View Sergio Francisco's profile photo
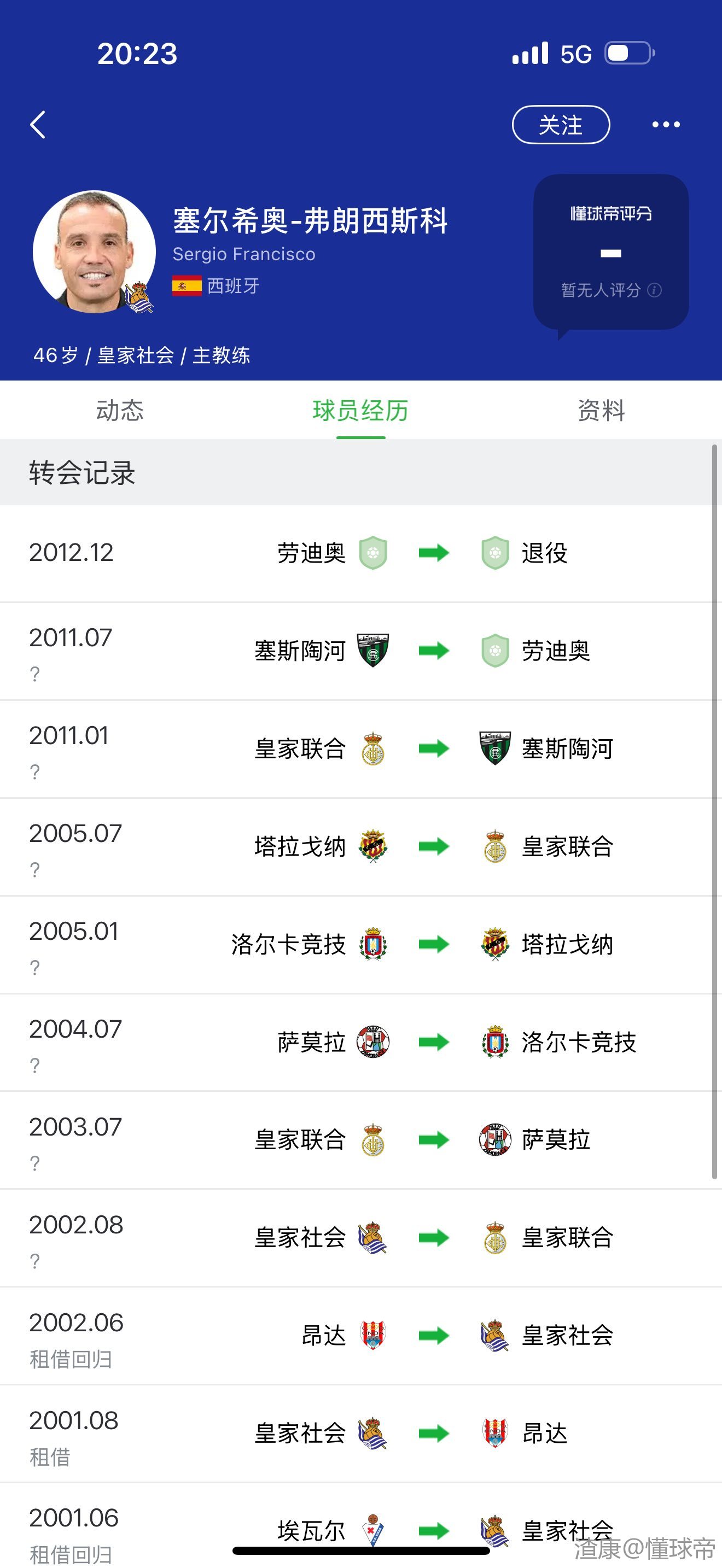 (x=94, y=251)
